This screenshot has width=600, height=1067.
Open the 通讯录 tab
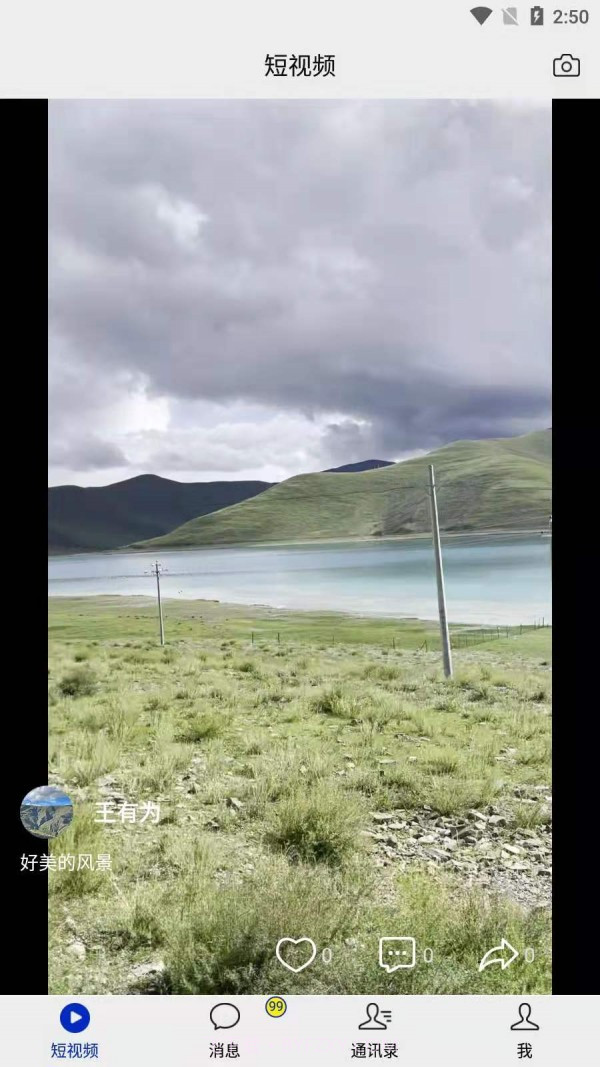point(375,1029)
